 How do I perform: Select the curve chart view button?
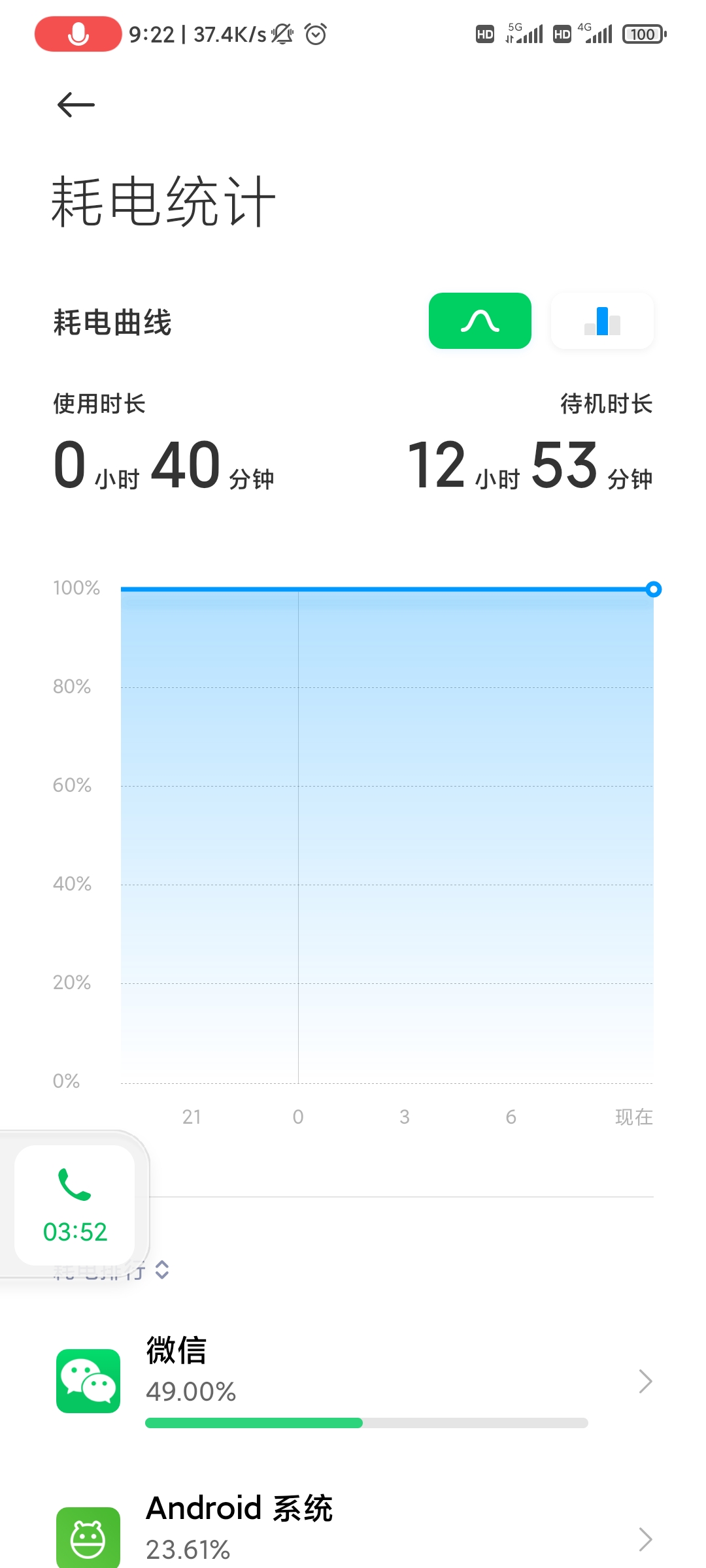pyautogui.click(x=480, y=321)
